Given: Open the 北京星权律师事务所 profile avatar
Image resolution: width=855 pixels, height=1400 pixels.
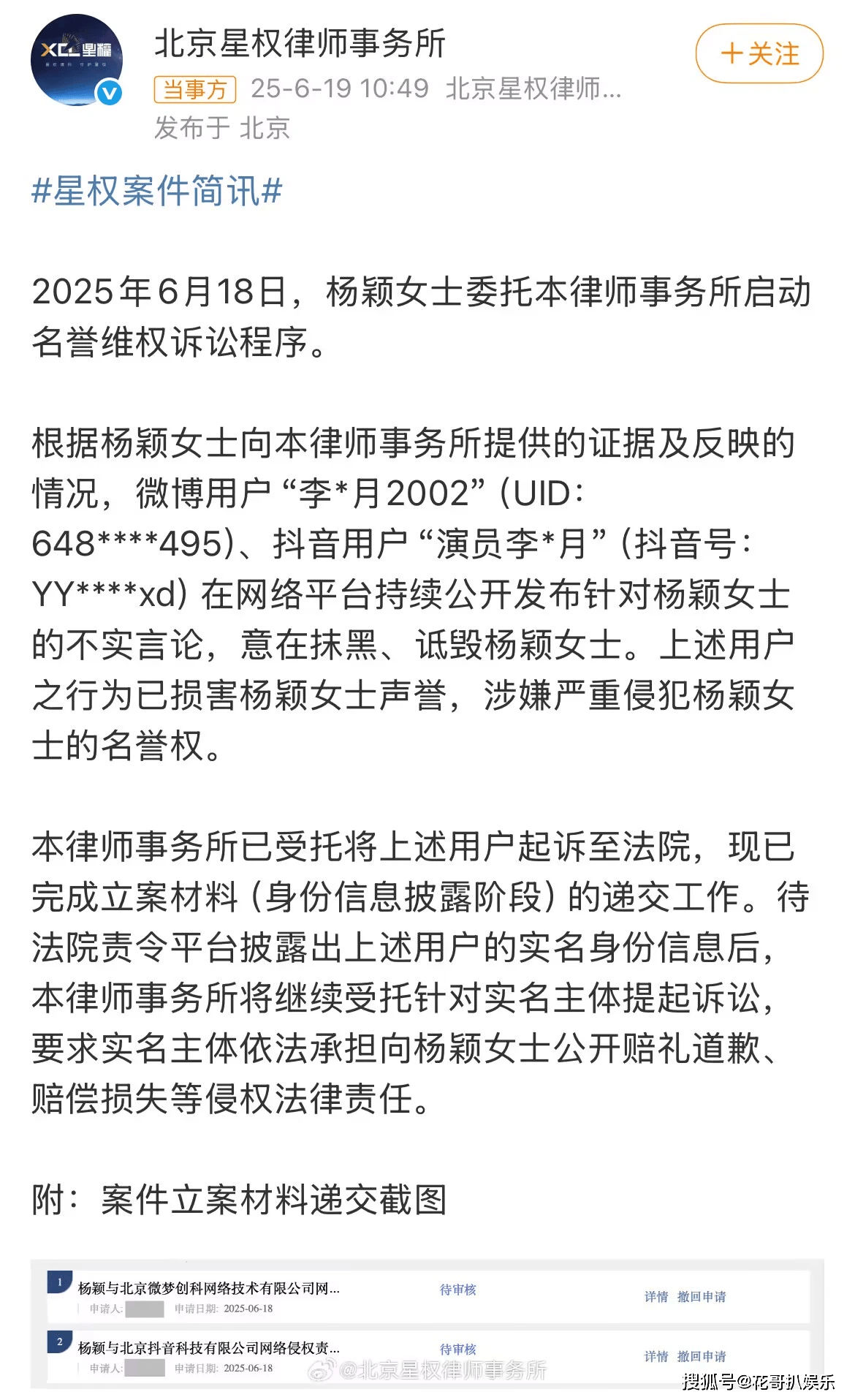Looking at the screenshot, I should pos(75,60).
